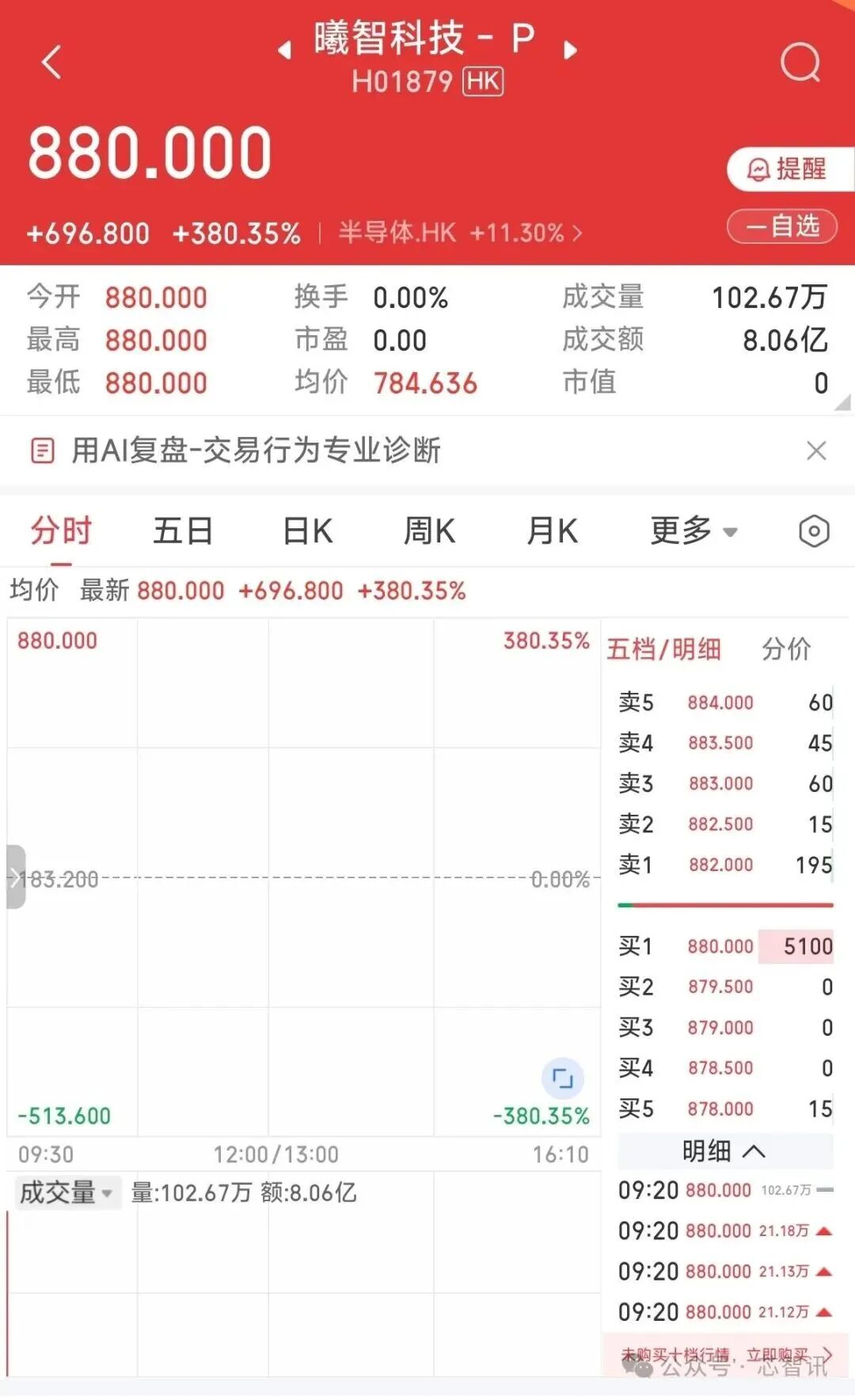Open the search magnifier icon
Screen dimensions: 855x1400
[800, 62]
